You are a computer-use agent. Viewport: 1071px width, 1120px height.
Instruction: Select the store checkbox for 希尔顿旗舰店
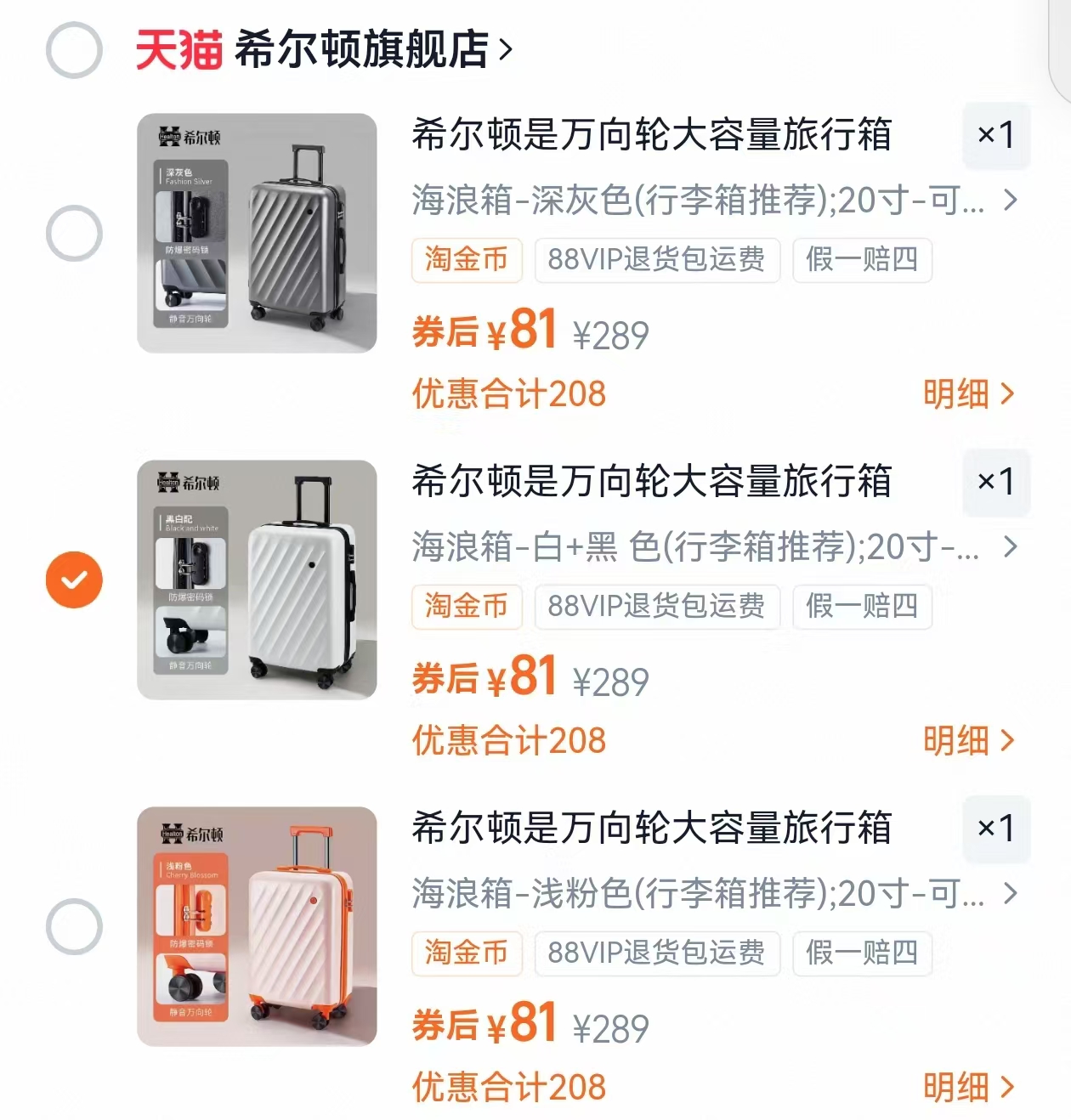[x=74, y=48]
